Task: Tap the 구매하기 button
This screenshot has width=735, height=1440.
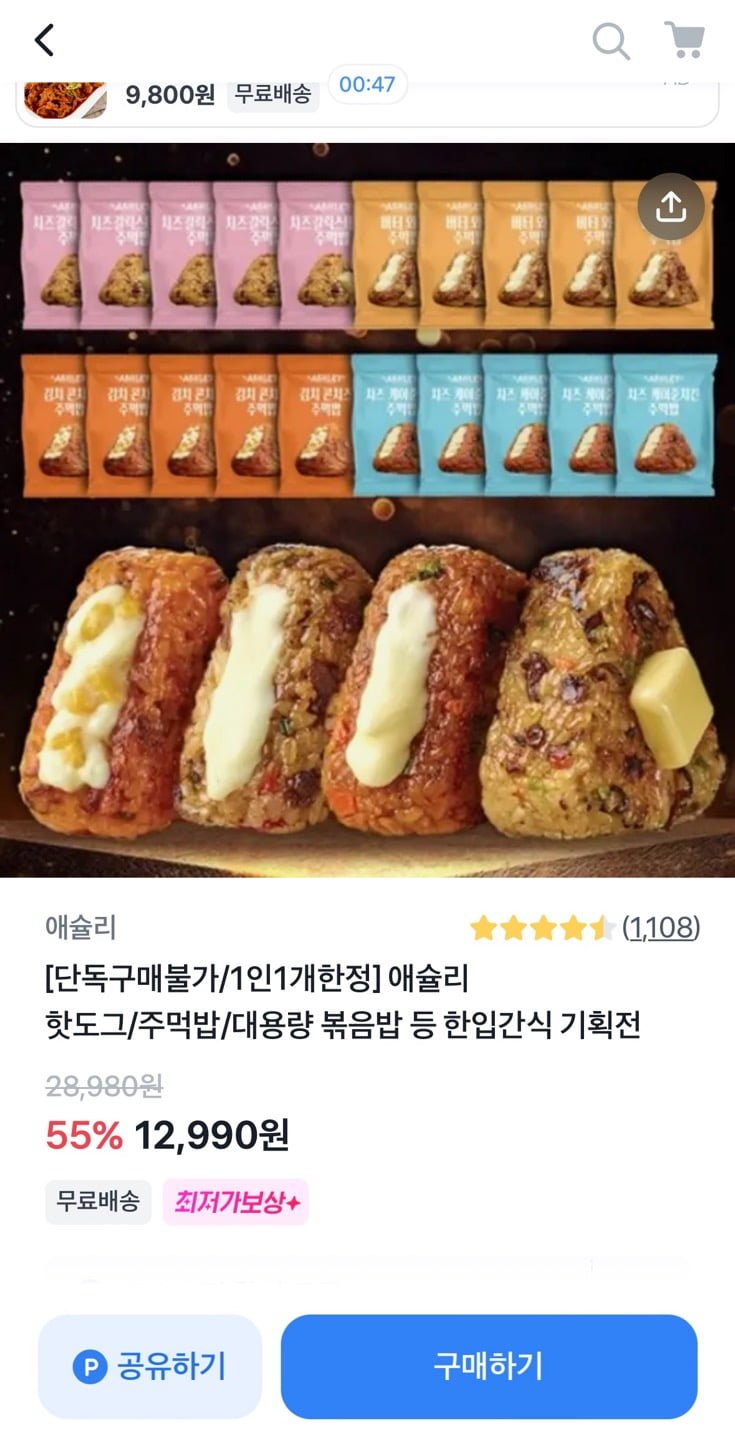Action: click(x=488, y=1366)
